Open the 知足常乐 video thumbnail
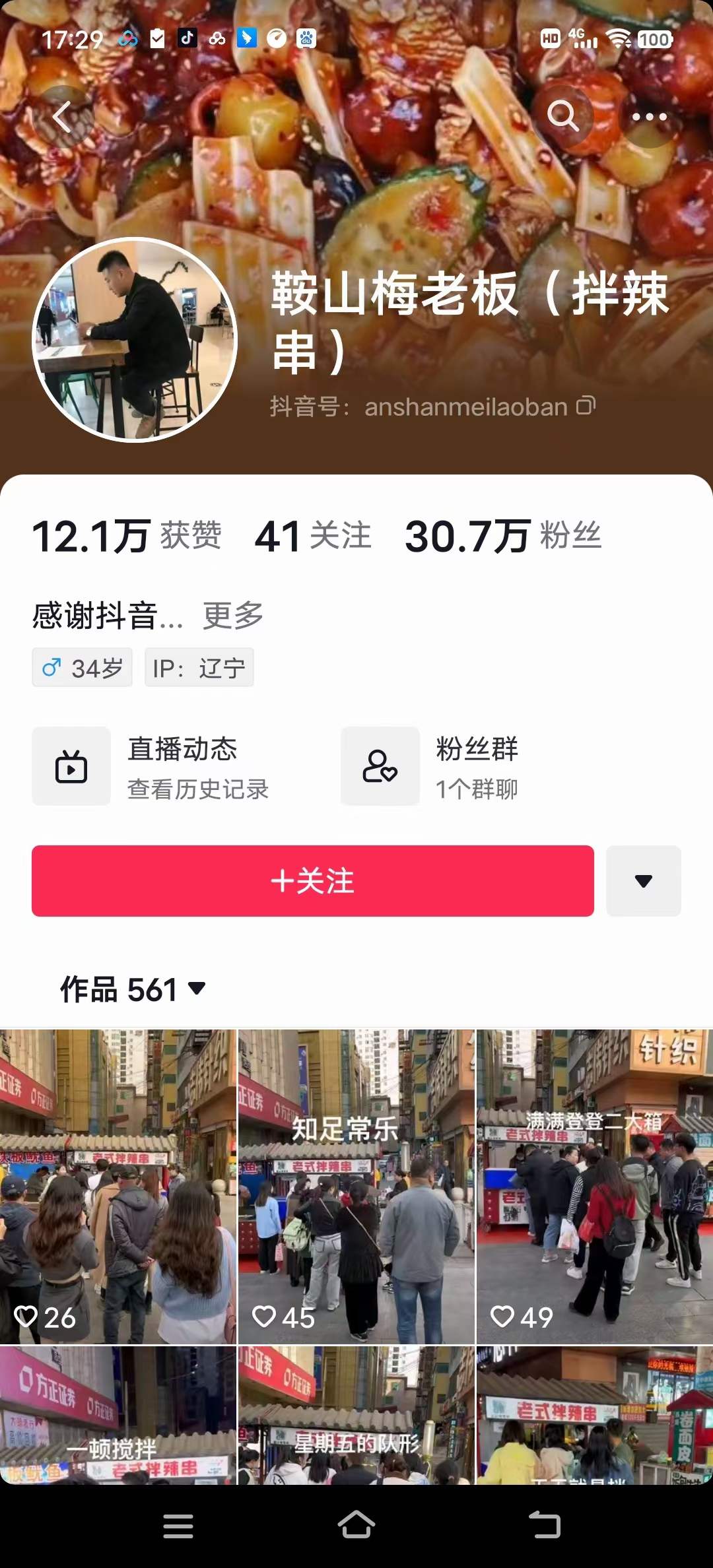This screenshot has width=713, height=1568. tap(356, 1188)
